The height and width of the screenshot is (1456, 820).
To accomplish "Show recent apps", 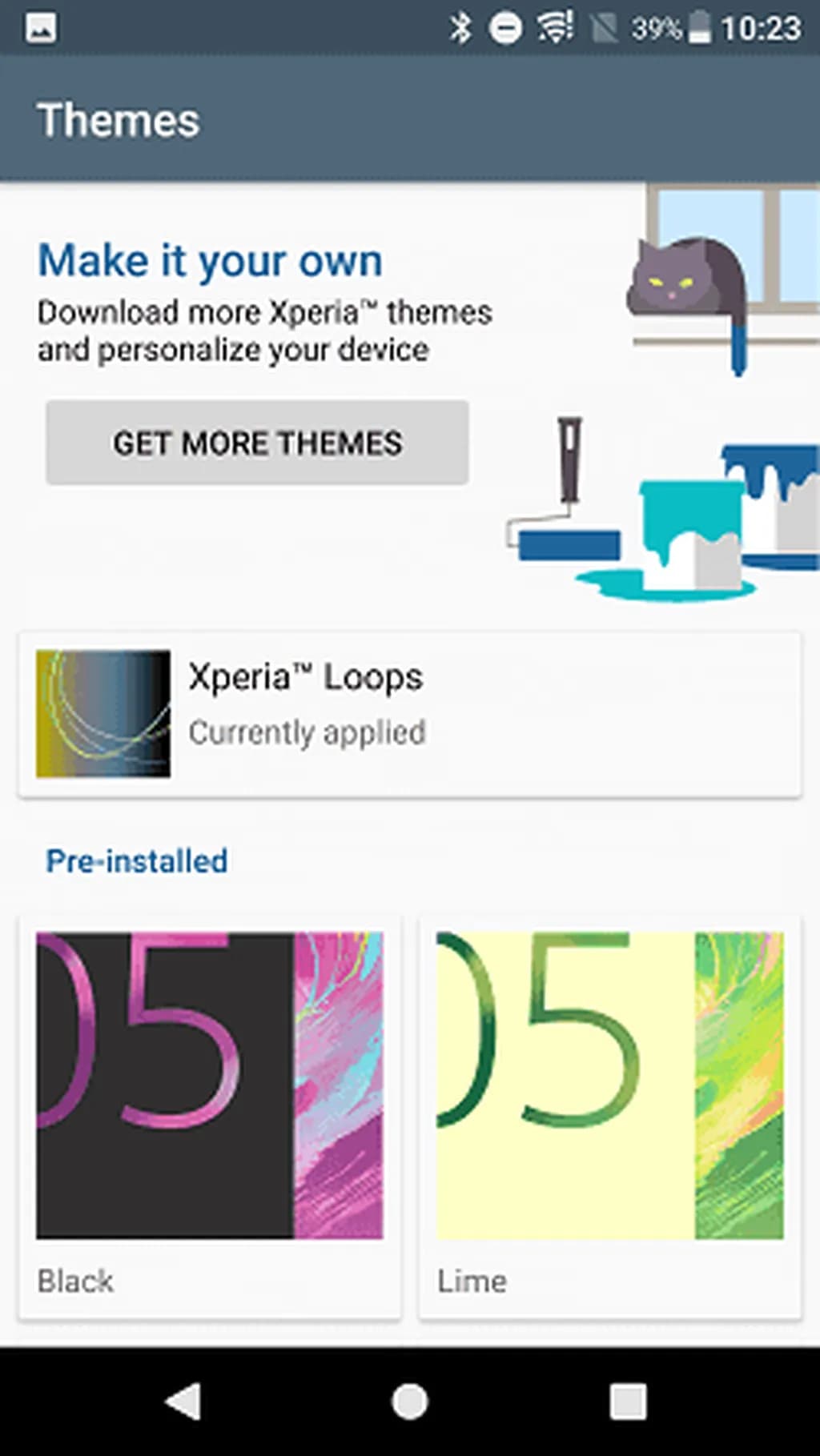I will [x=627, y=1402].
